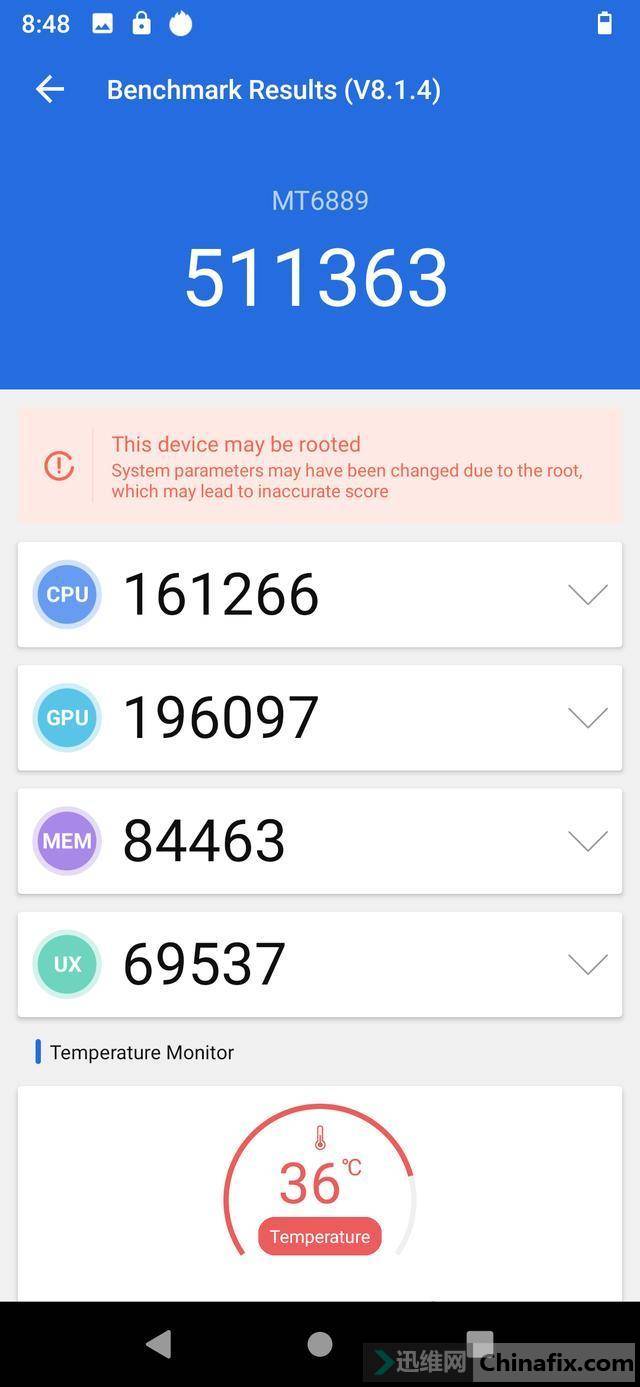Expand the GPU score breakdown
The width and height of the screenshot is (640, 1387).
587,718
